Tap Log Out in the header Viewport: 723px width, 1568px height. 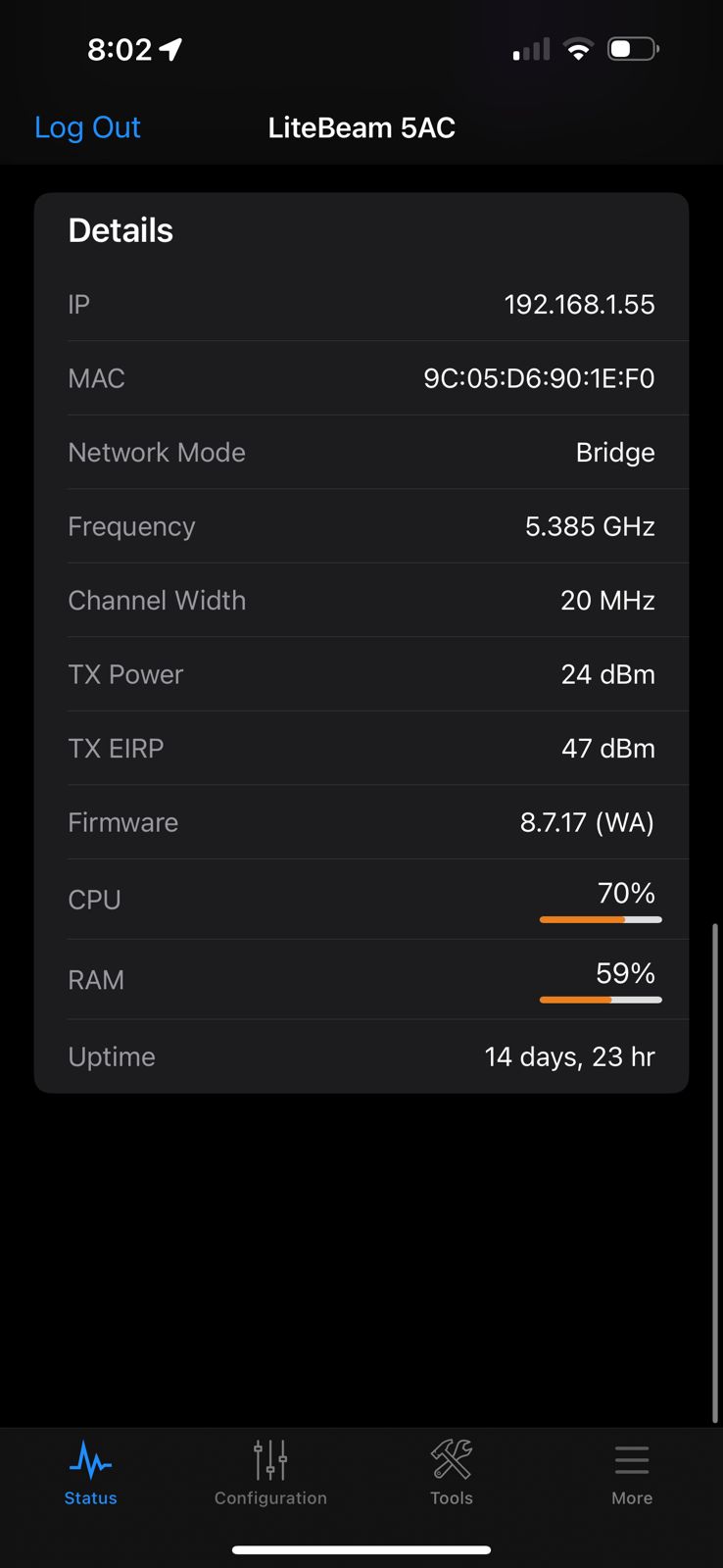pyautogui.click(x=87, y=127)
